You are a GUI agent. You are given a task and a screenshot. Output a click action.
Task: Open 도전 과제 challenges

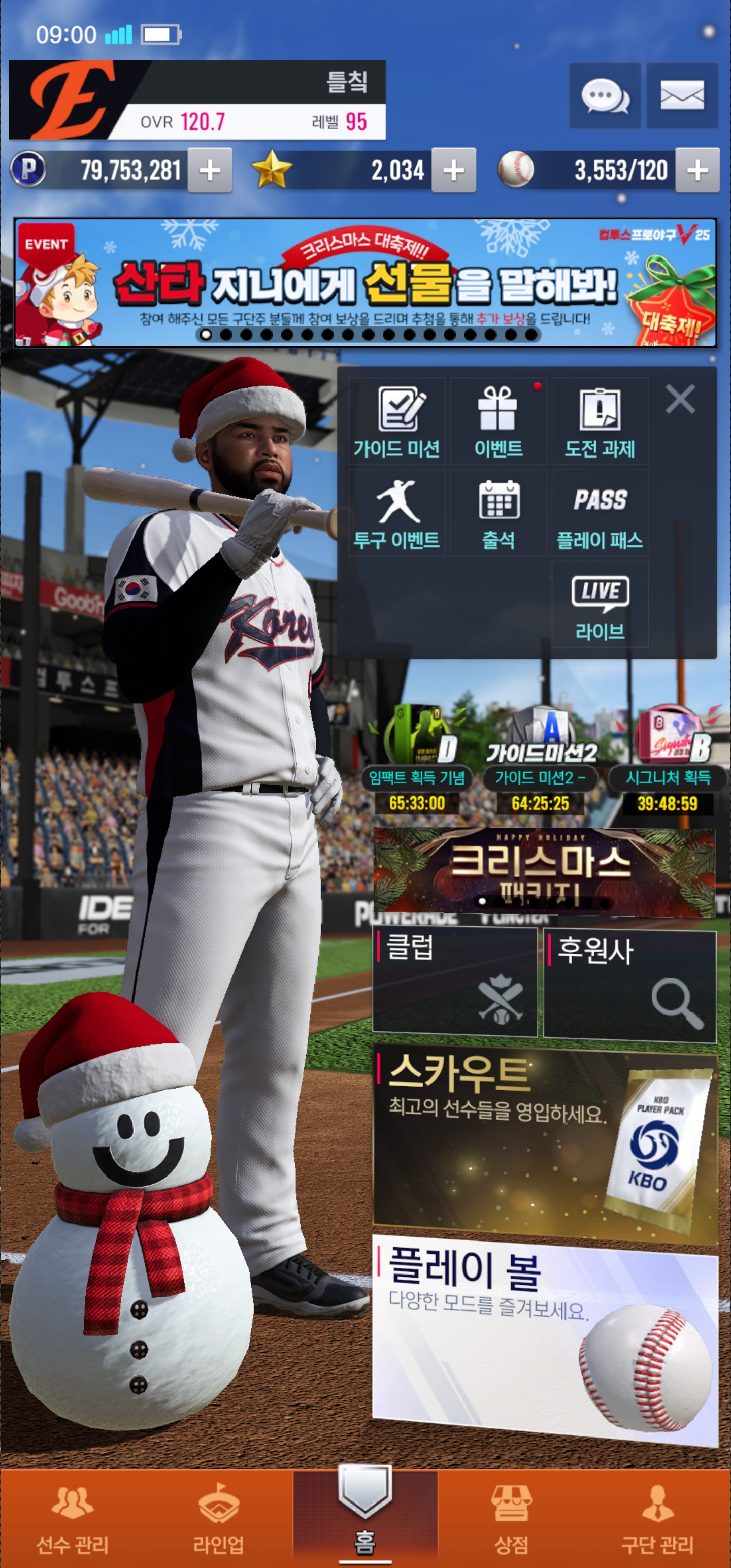[600, 421]
